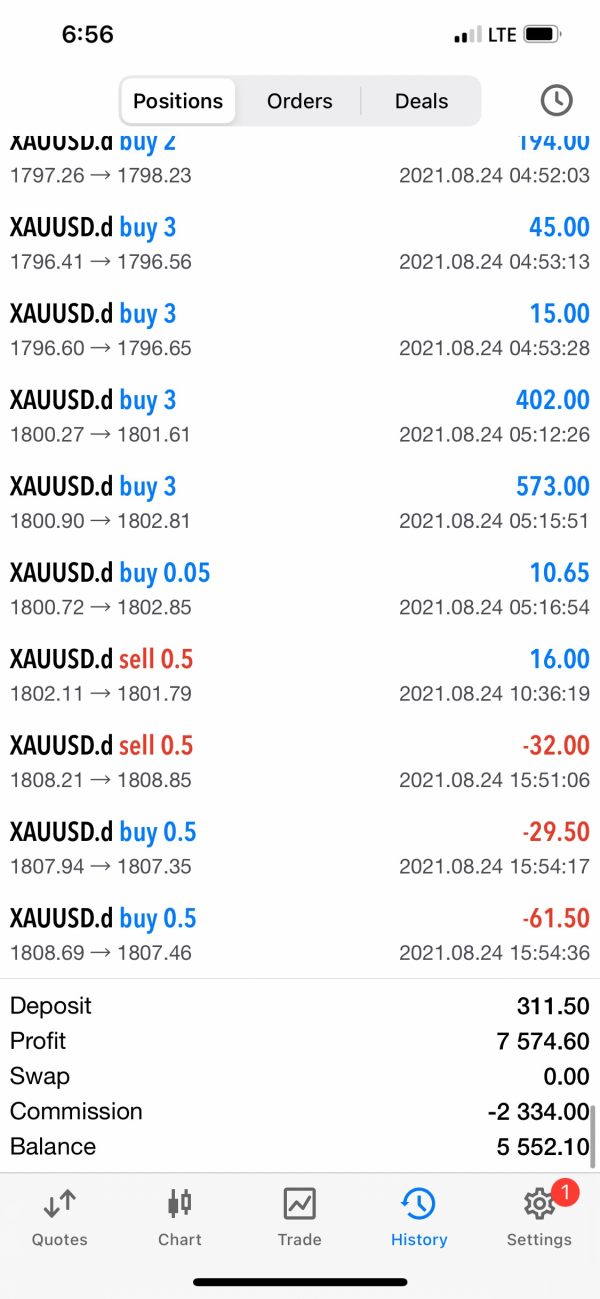This screenshot has height=1299, width=600.
Task: Expand the buy 3 position with 402.00 profit
Action: click(x=300, y=416)
